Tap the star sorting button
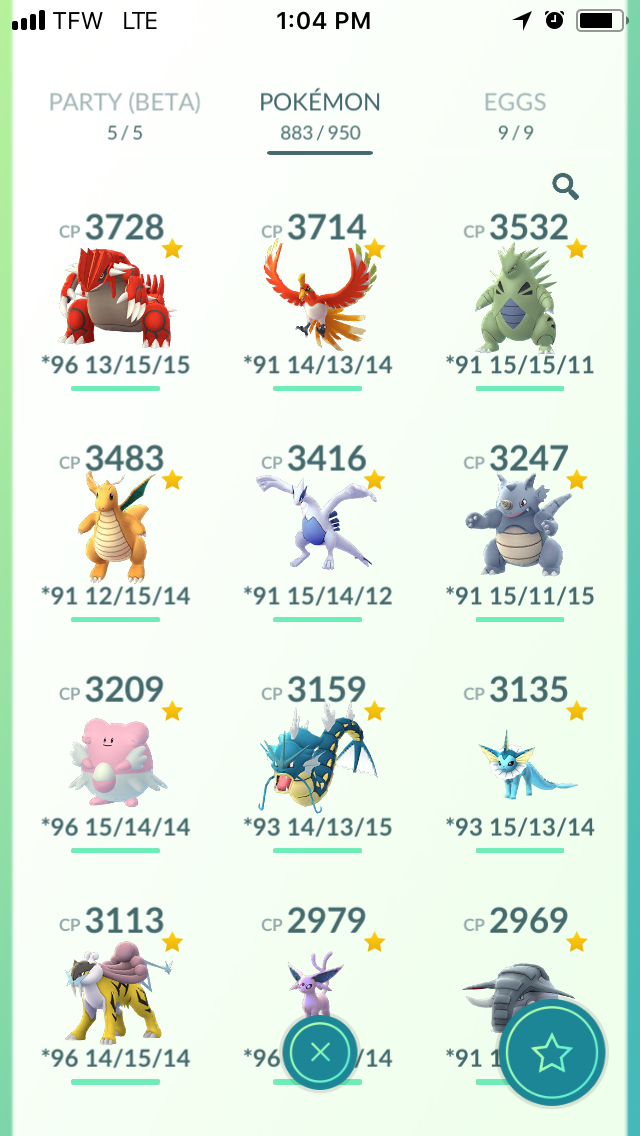 click(x=552, y=1053)
